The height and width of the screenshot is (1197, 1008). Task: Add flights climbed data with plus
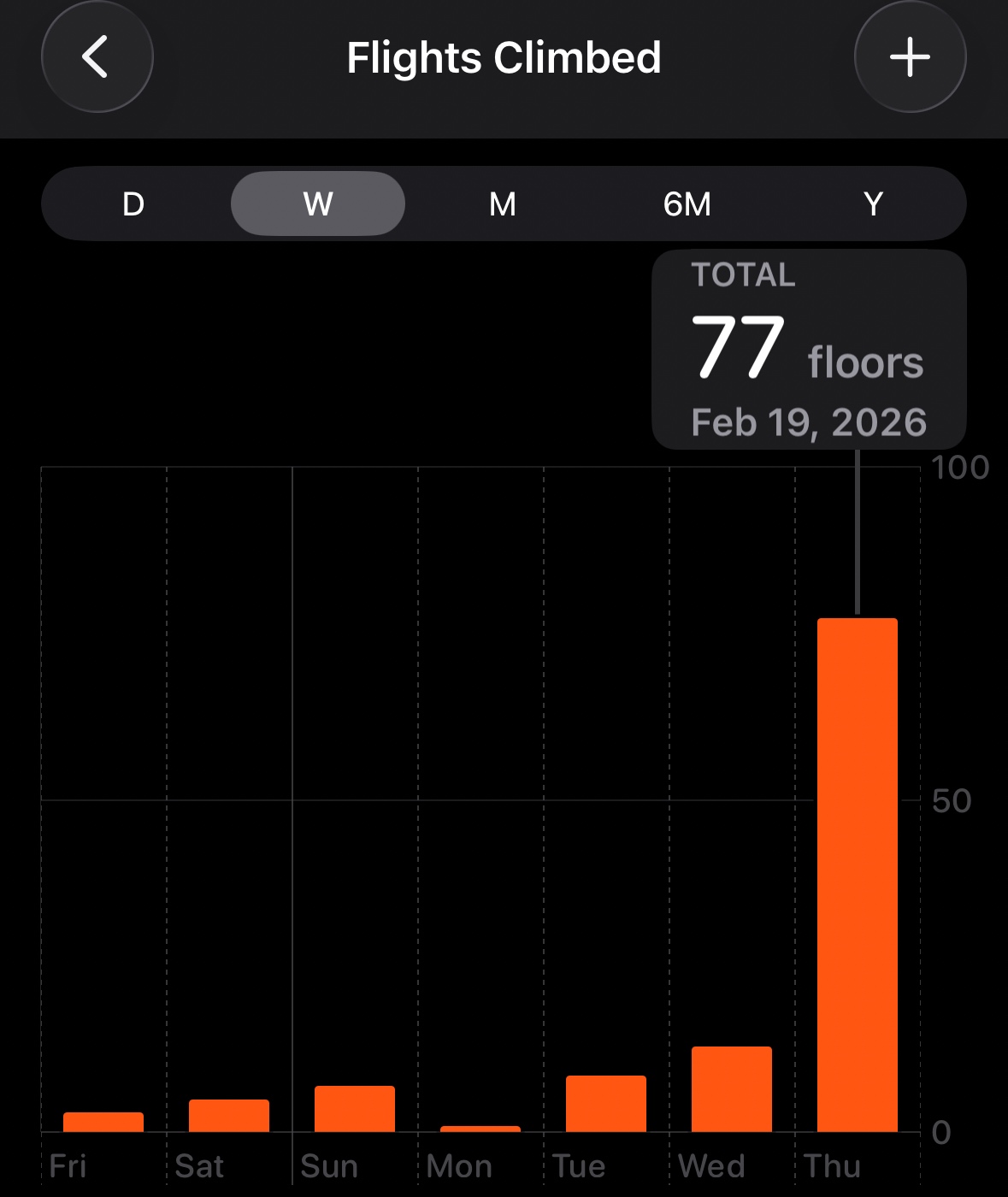910,57
